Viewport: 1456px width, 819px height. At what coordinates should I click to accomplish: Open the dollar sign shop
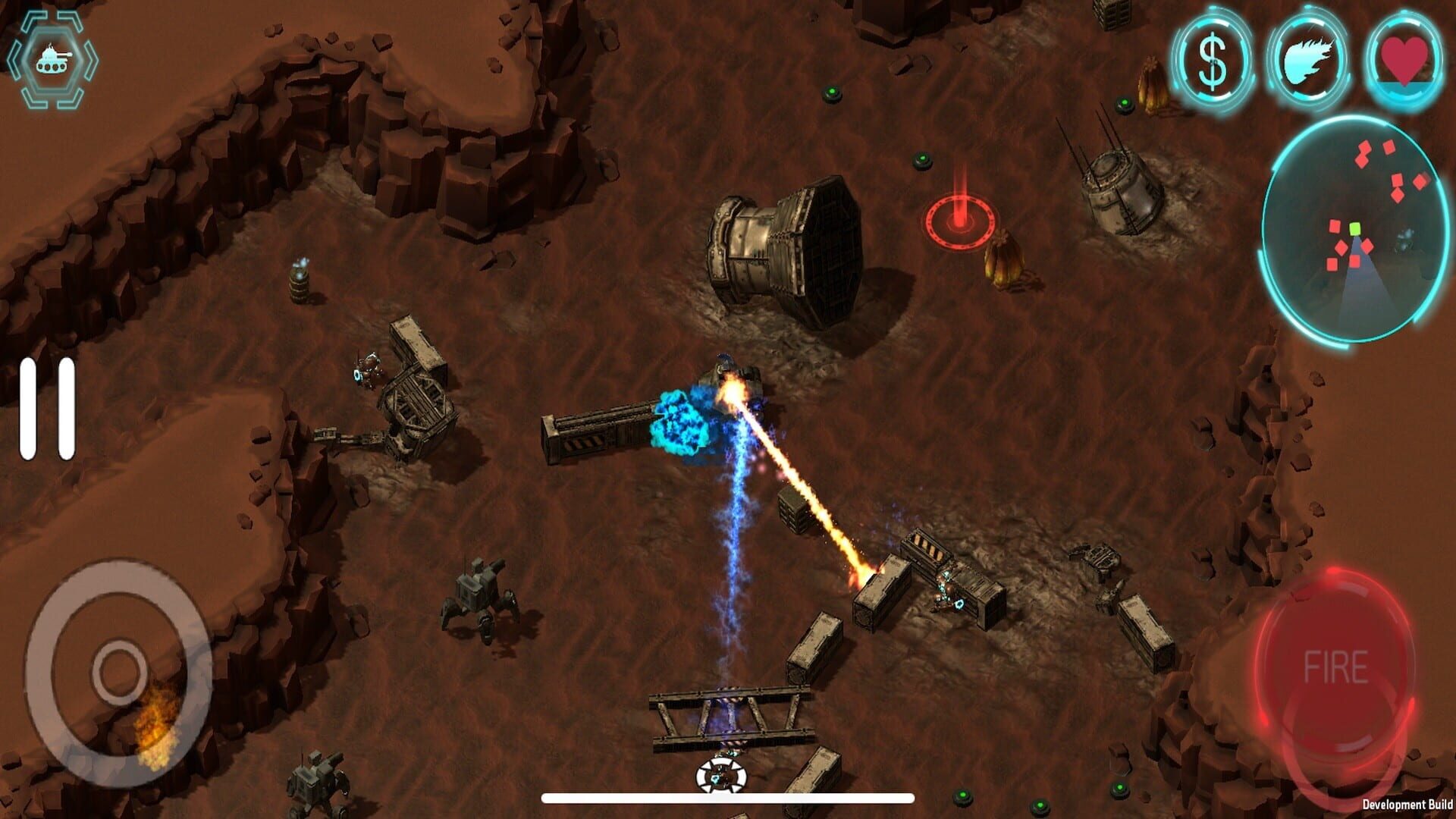coord(1213,61)
